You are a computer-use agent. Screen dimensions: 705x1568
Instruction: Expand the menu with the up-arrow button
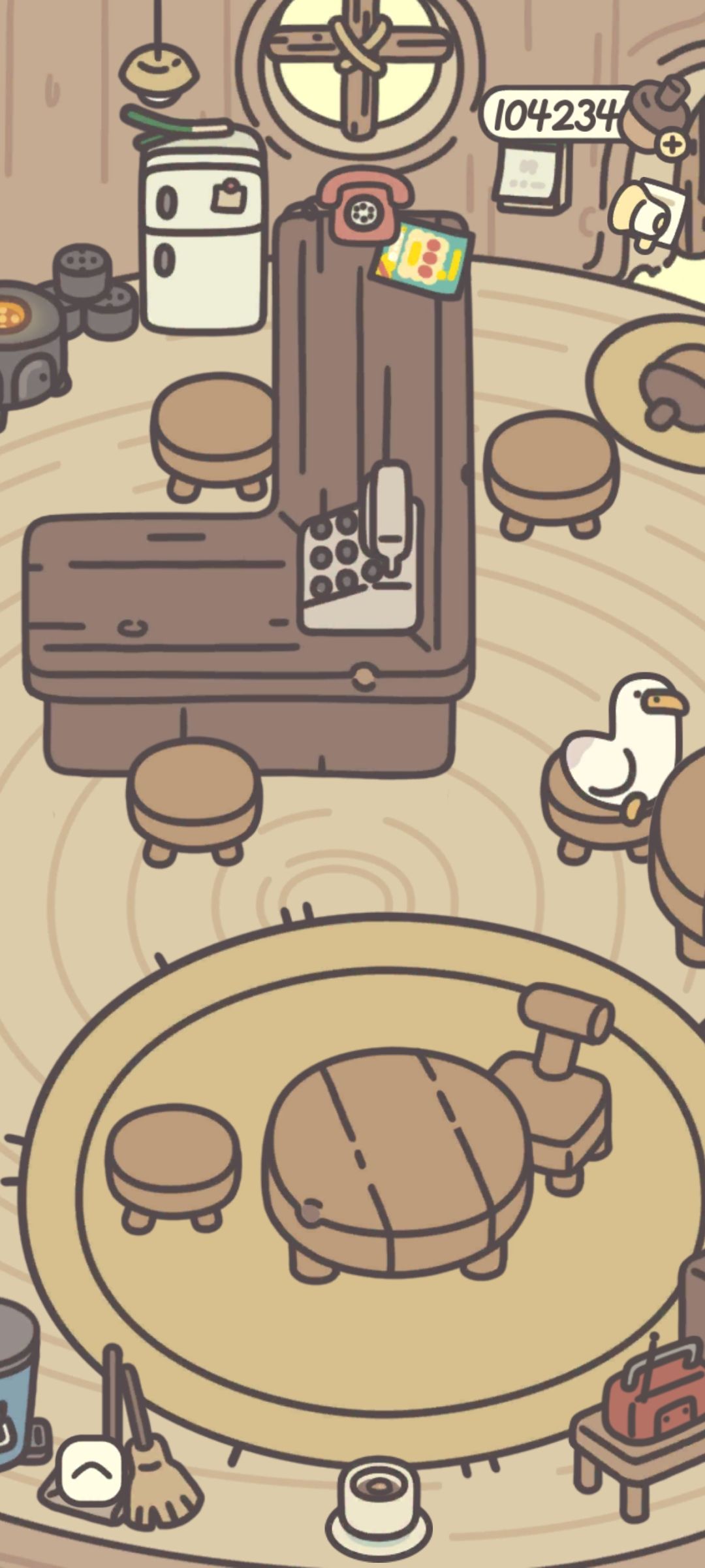[91, 1471]
